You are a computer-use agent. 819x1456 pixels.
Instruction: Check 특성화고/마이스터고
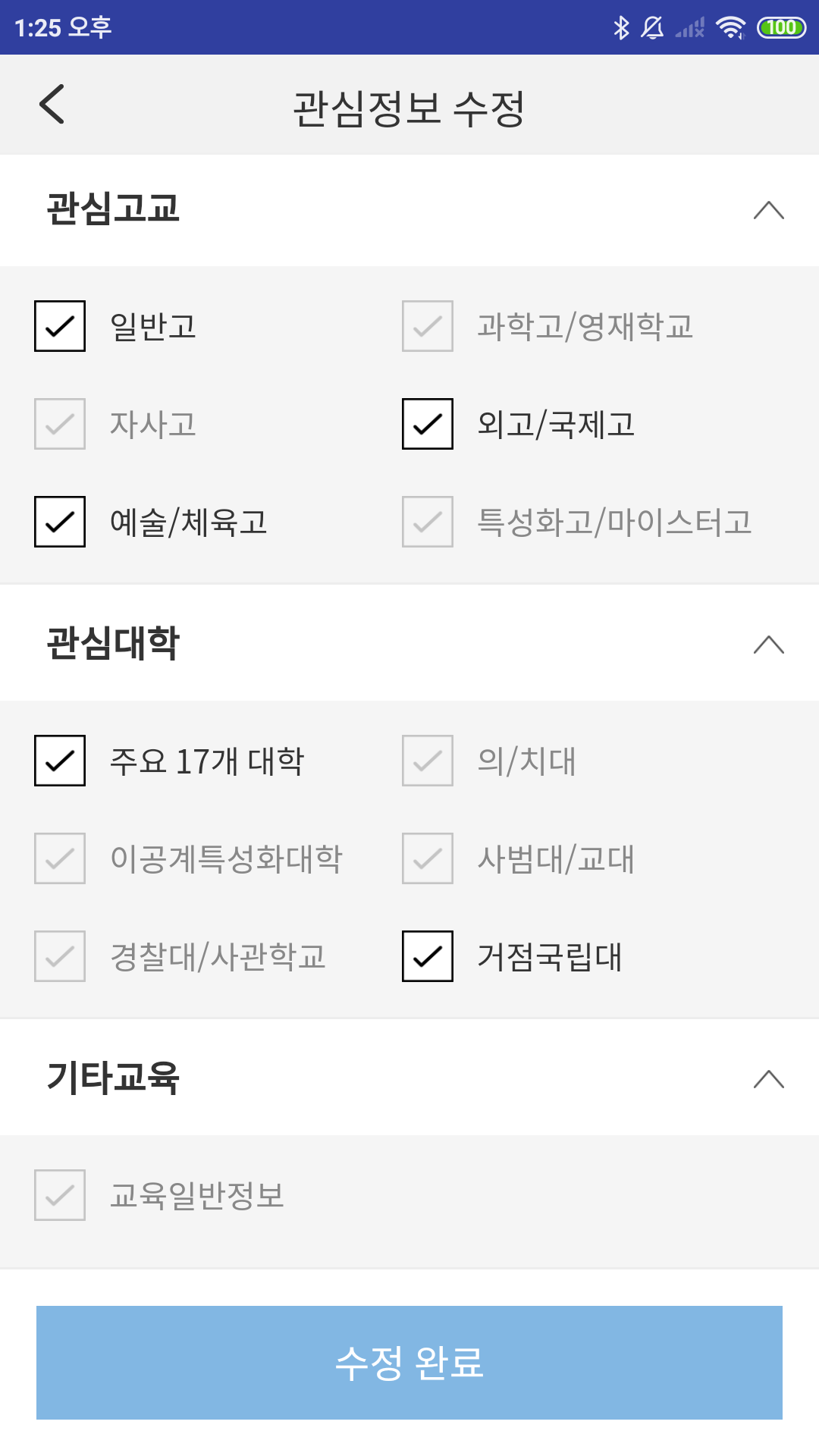[x=428, y=522]
